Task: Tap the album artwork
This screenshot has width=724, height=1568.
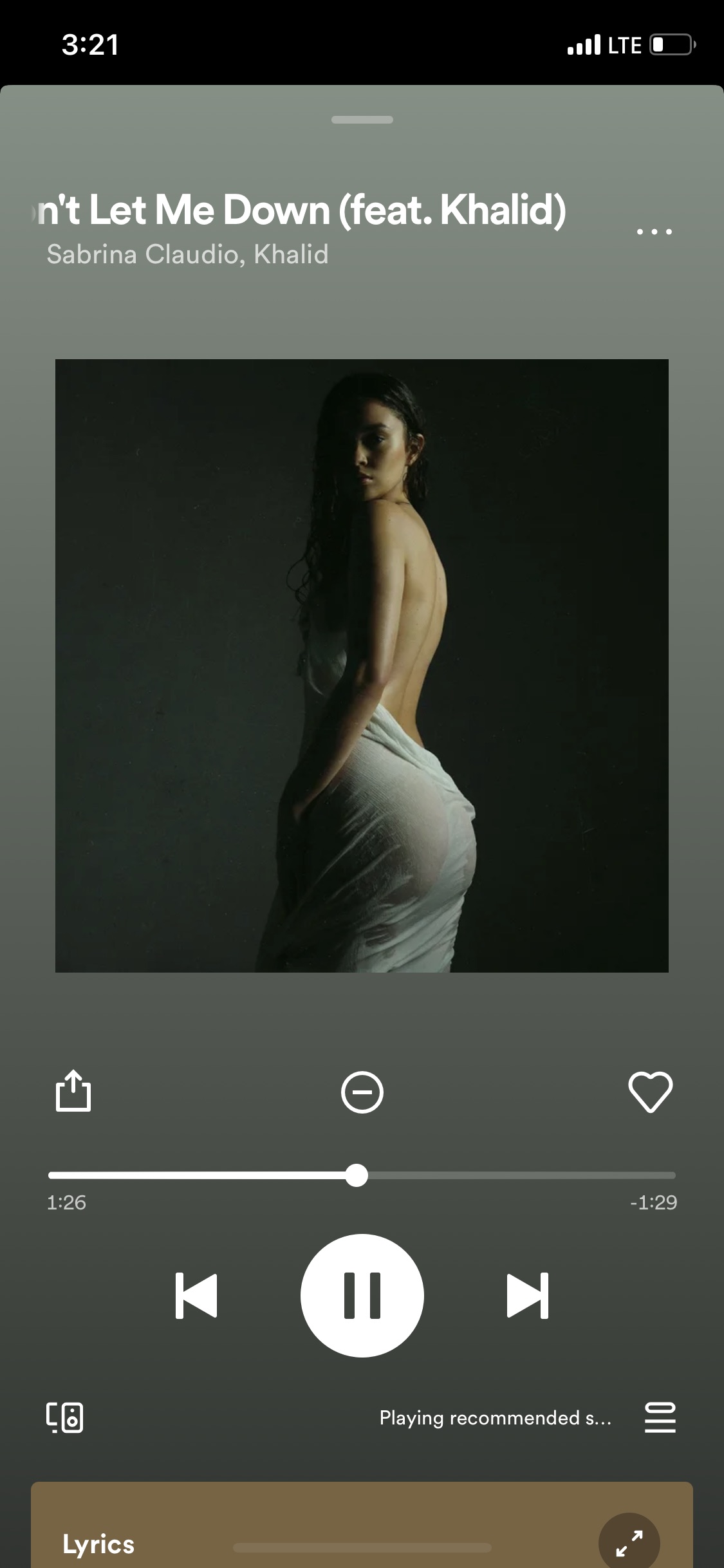Action: tap(362, 666)
